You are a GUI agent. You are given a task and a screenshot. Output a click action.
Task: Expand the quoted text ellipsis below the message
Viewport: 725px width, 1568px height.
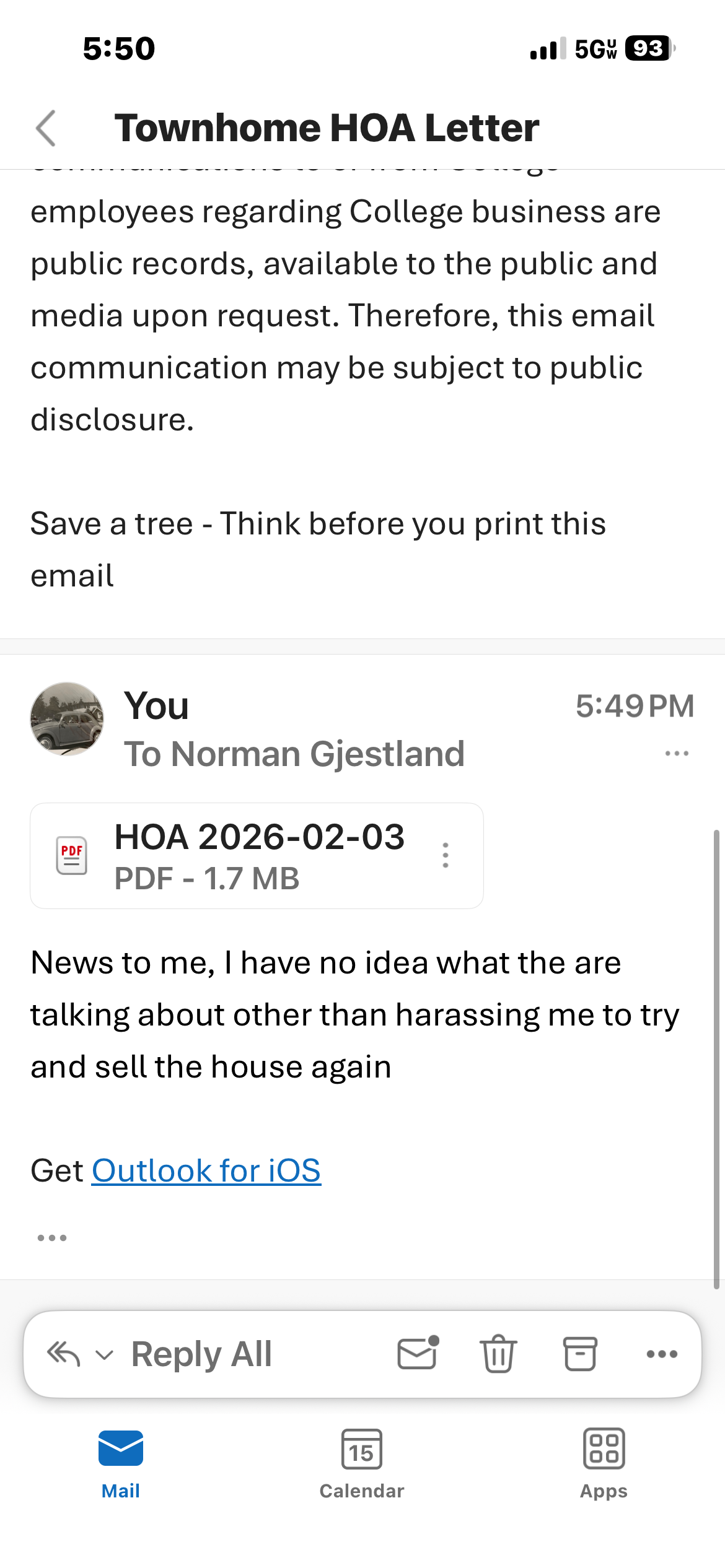point(52,1238)
